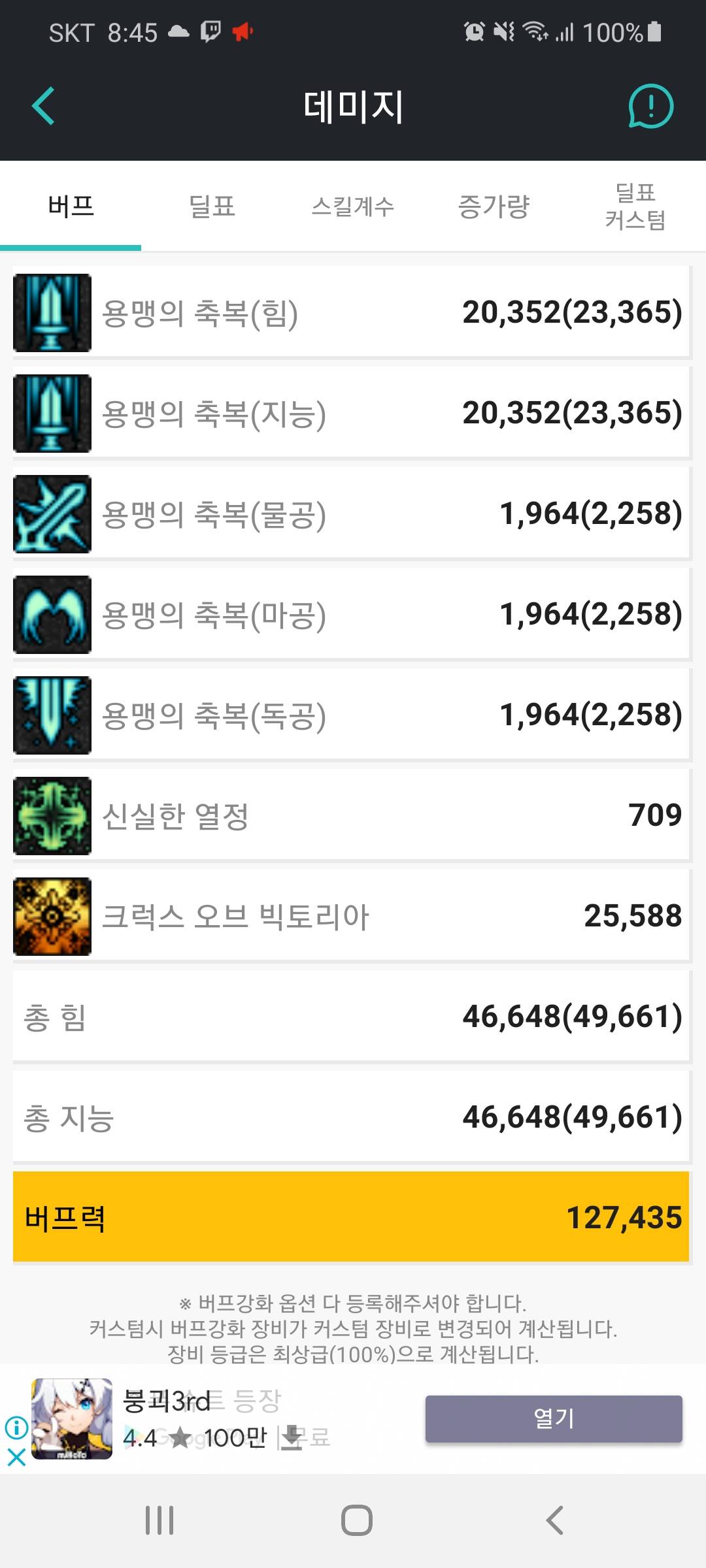Close the ad with the X icon
The image size is (706, 1568).
click(16, 1456)
